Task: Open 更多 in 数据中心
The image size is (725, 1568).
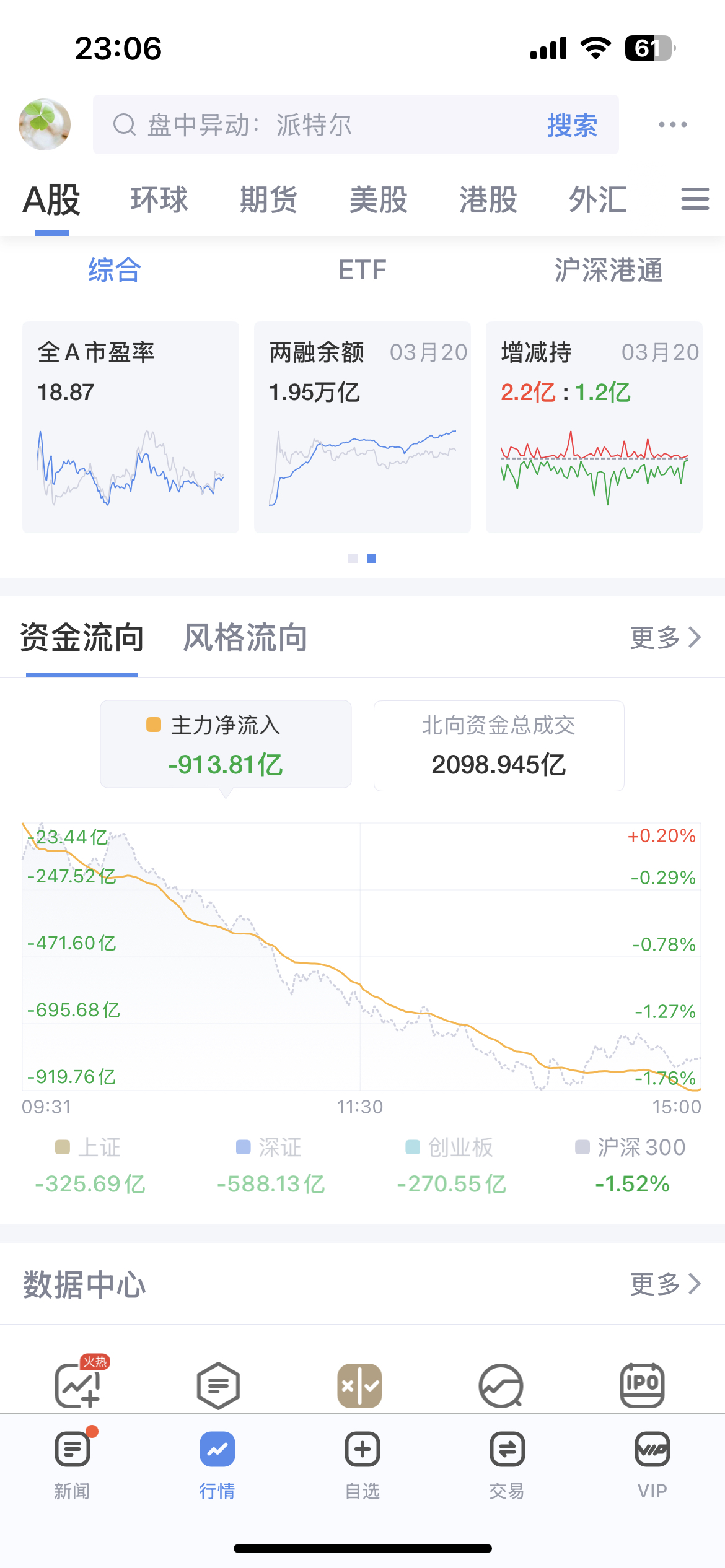Action: 666,1284
